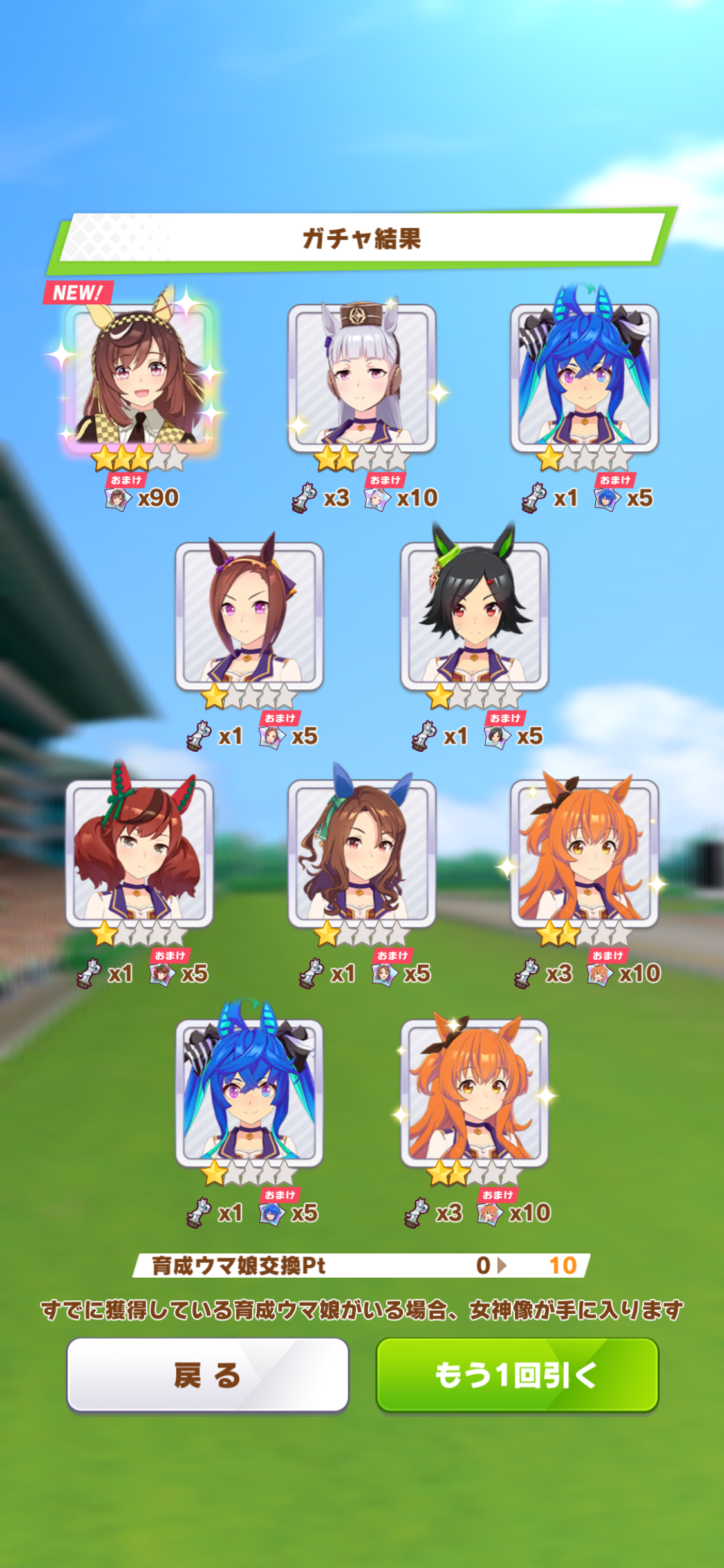The height and width of the screenshot is (1568, 724).
Task: Open the black-haired green-eared character card
Action: click(x=474, y=616)
